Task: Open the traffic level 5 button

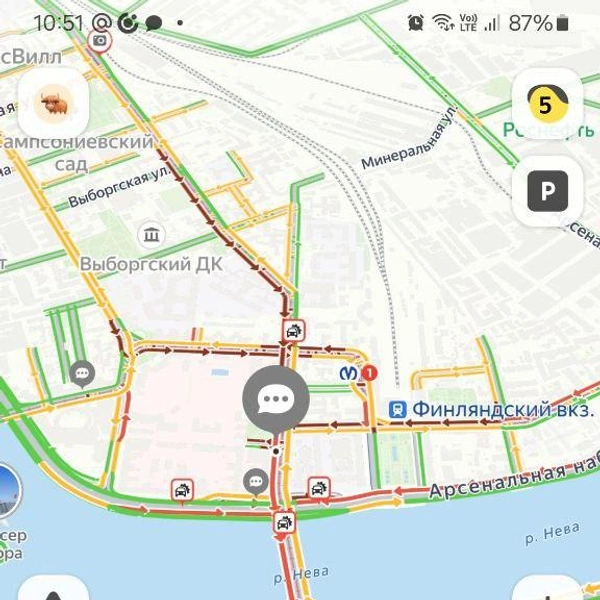Action: (x=546, y=103)
